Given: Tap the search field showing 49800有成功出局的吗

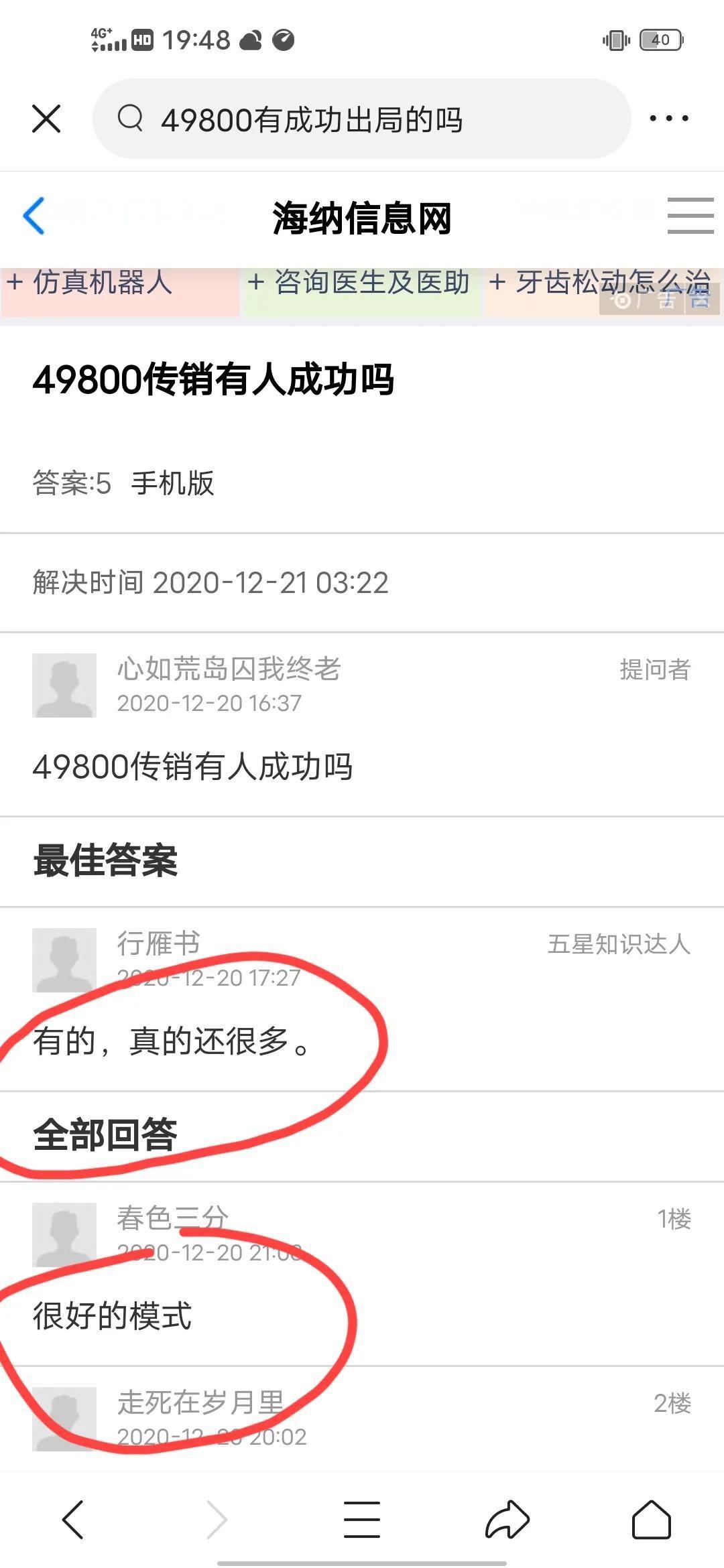Looking at the screenshot, I should coord(362,119).
